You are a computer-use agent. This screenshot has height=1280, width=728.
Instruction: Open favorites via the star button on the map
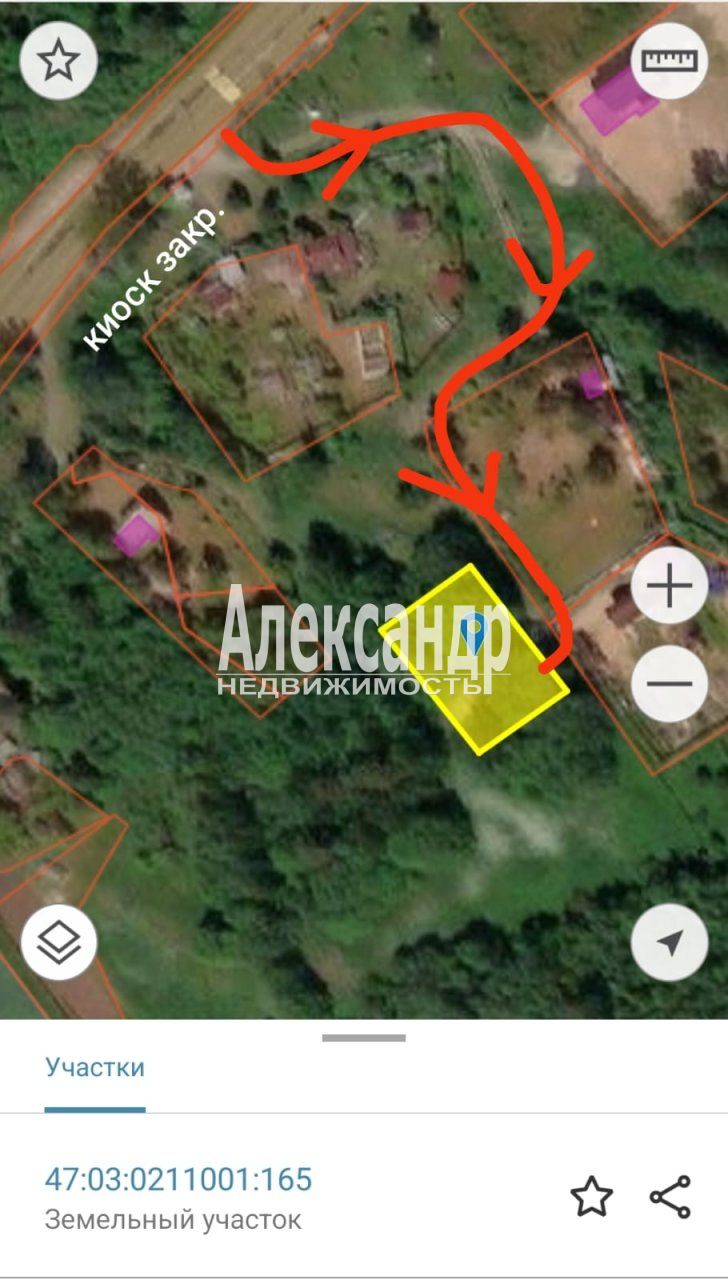pos(59,60)
